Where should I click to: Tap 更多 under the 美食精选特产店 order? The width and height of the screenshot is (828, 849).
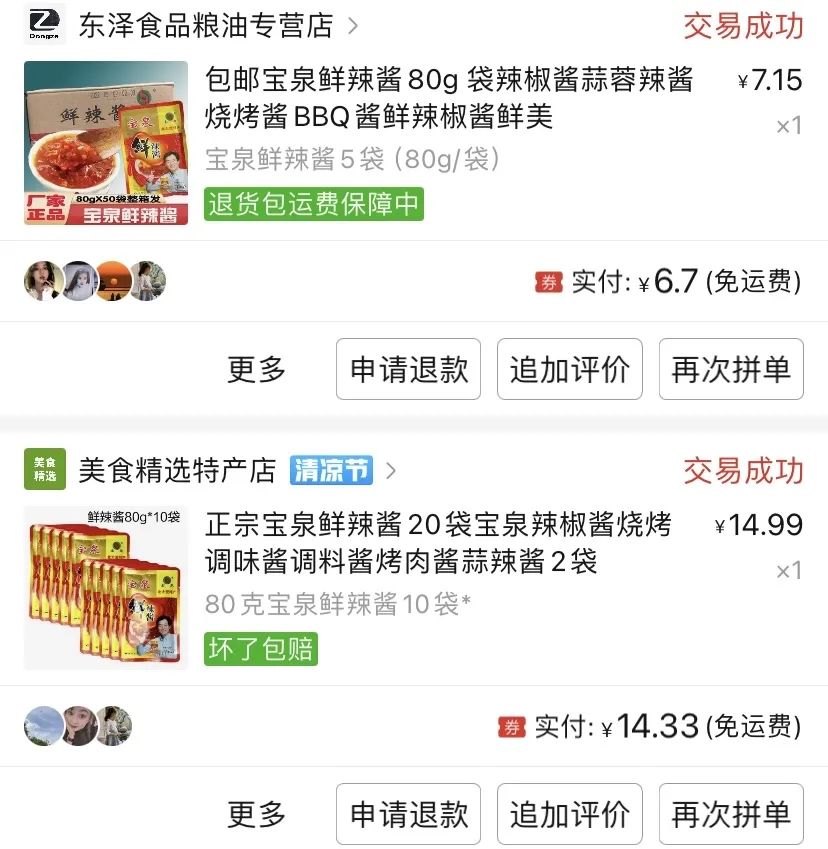pyautogui.click(x=257, y=814)
